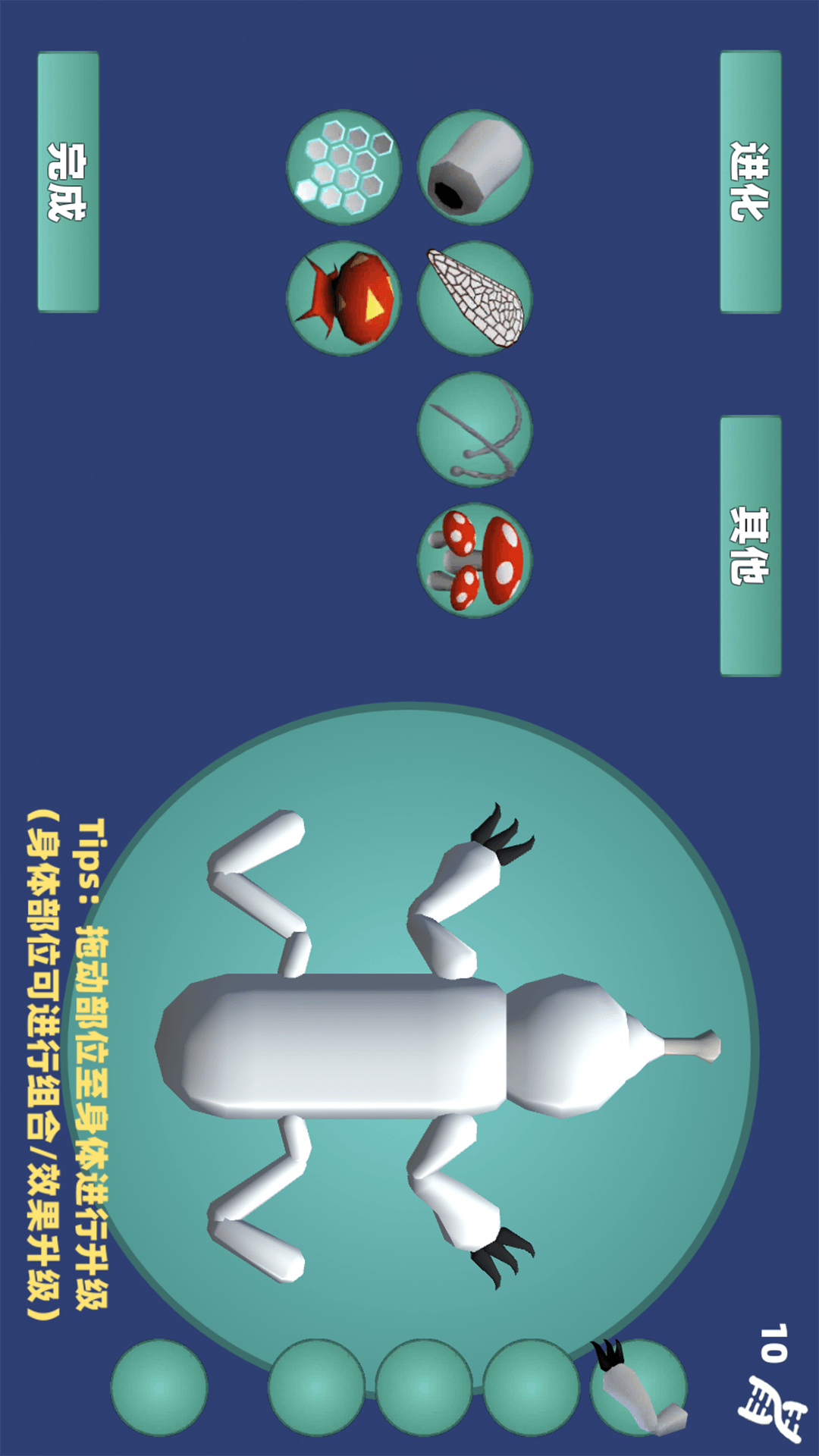Select the gray hexagonal tube part
The image size is (819, 1456).
475,167
